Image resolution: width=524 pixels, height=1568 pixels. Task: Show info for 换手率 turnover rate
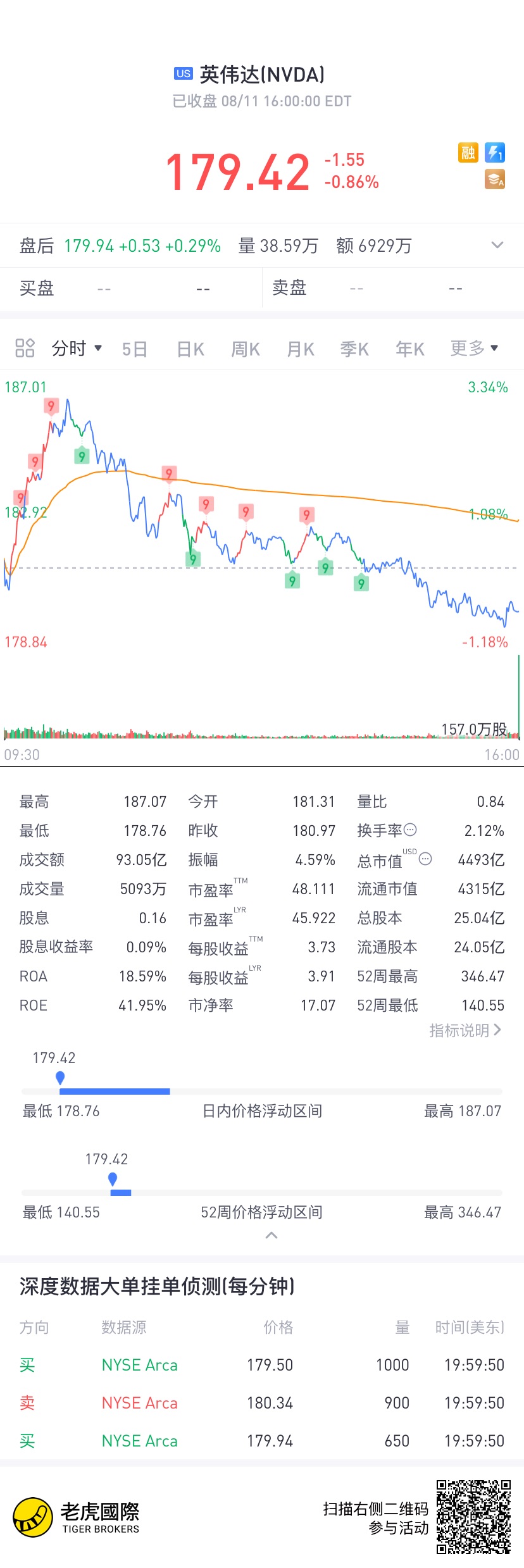click(411, 830)
